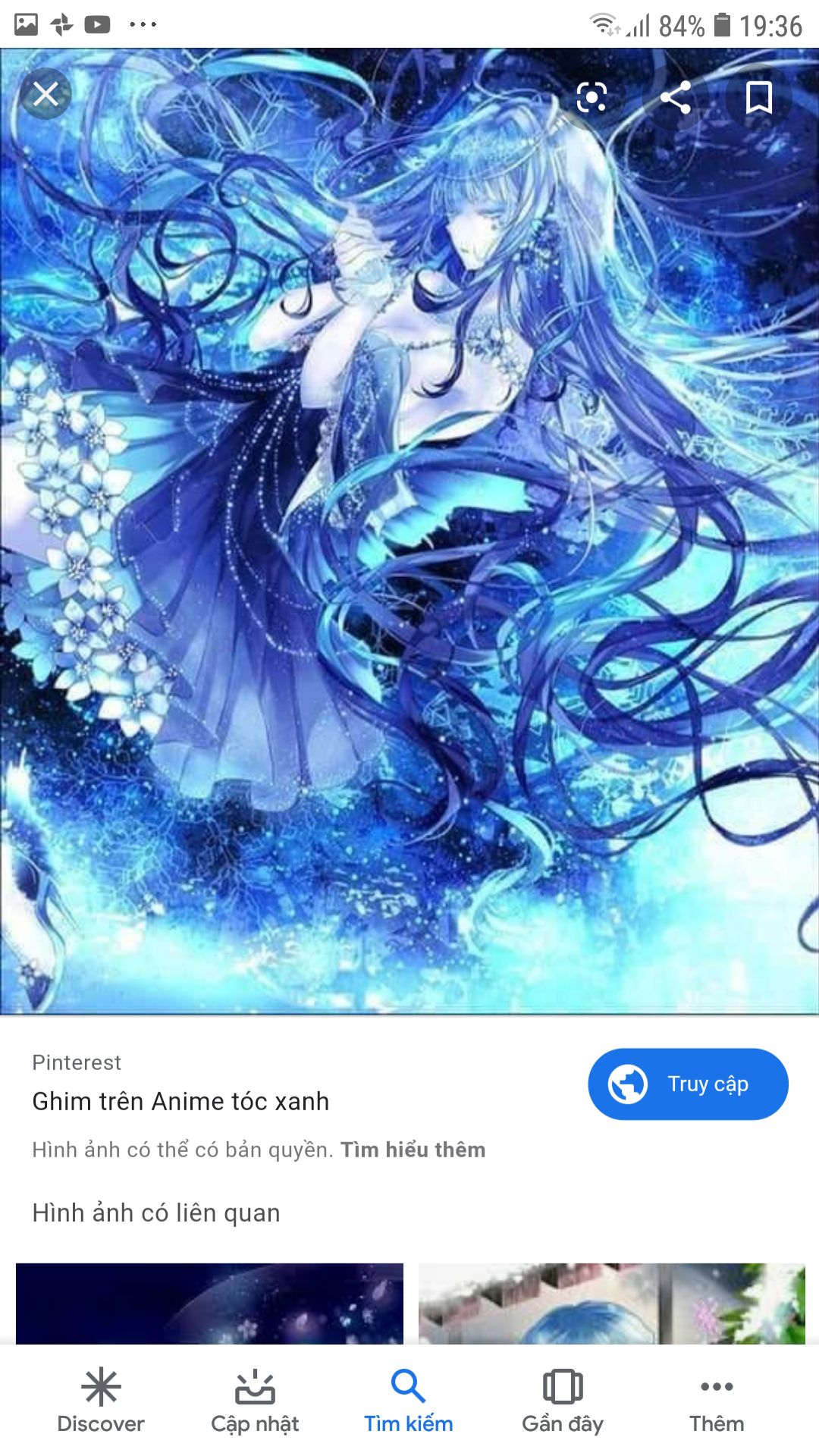Open the dark starry related image
This screenshot has width=819, height=1456.
coord(209,1303)
